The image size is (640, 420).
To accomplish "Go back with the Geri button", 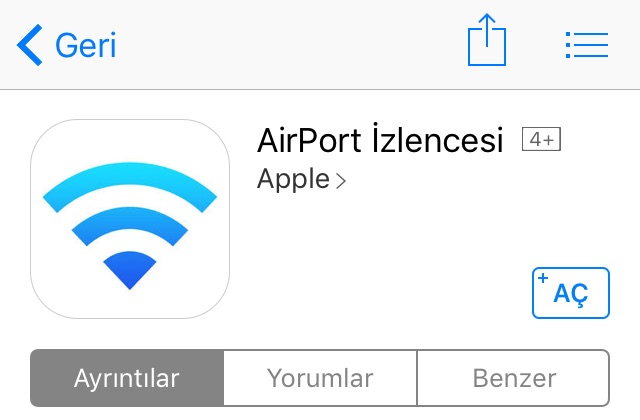I will pos(67,45).
